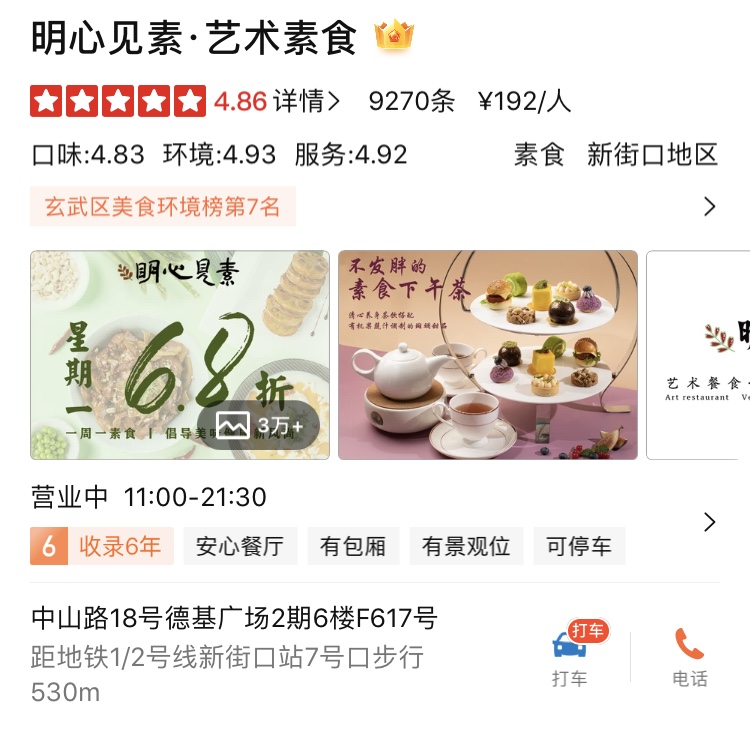The height and width of the screenshot is (730, 750).
Task: Open the 营业中 11:00-21:30 business hours row
Action: 150,497
